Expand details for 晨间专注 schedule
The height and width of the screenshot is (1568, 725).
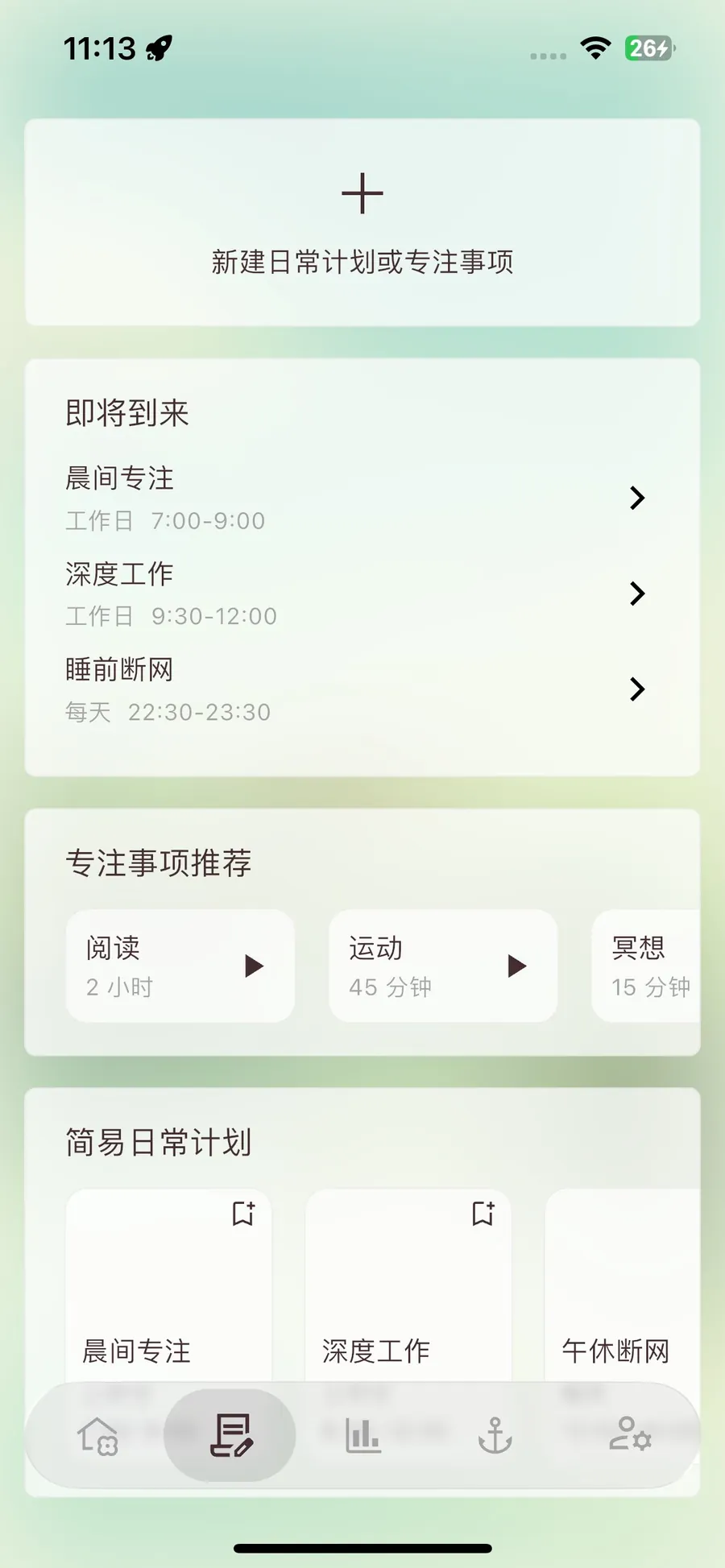pos(637,499)
